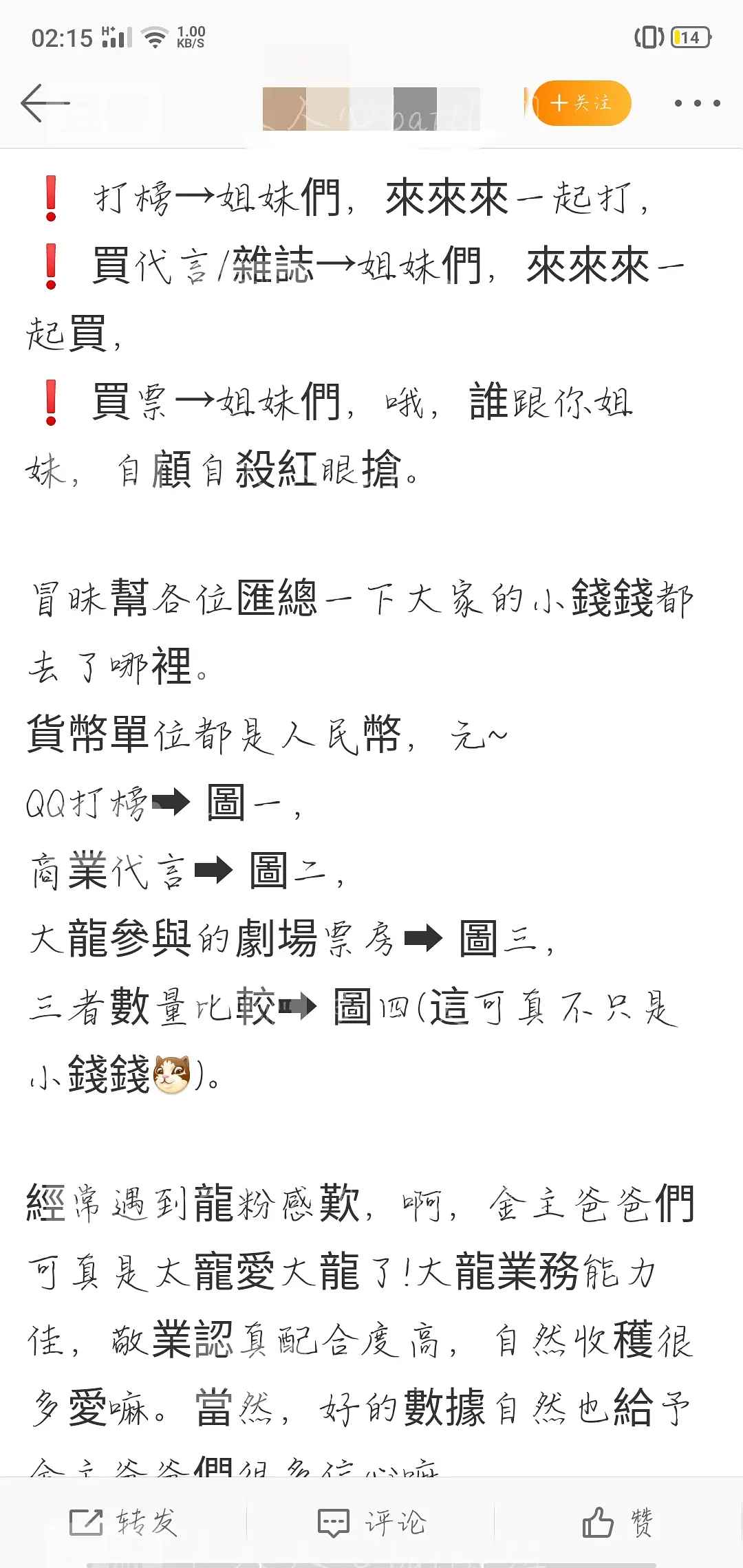The image size is (743, 1568).
Task: Open the three-dot overflow menu
Action: click(697, 103)
